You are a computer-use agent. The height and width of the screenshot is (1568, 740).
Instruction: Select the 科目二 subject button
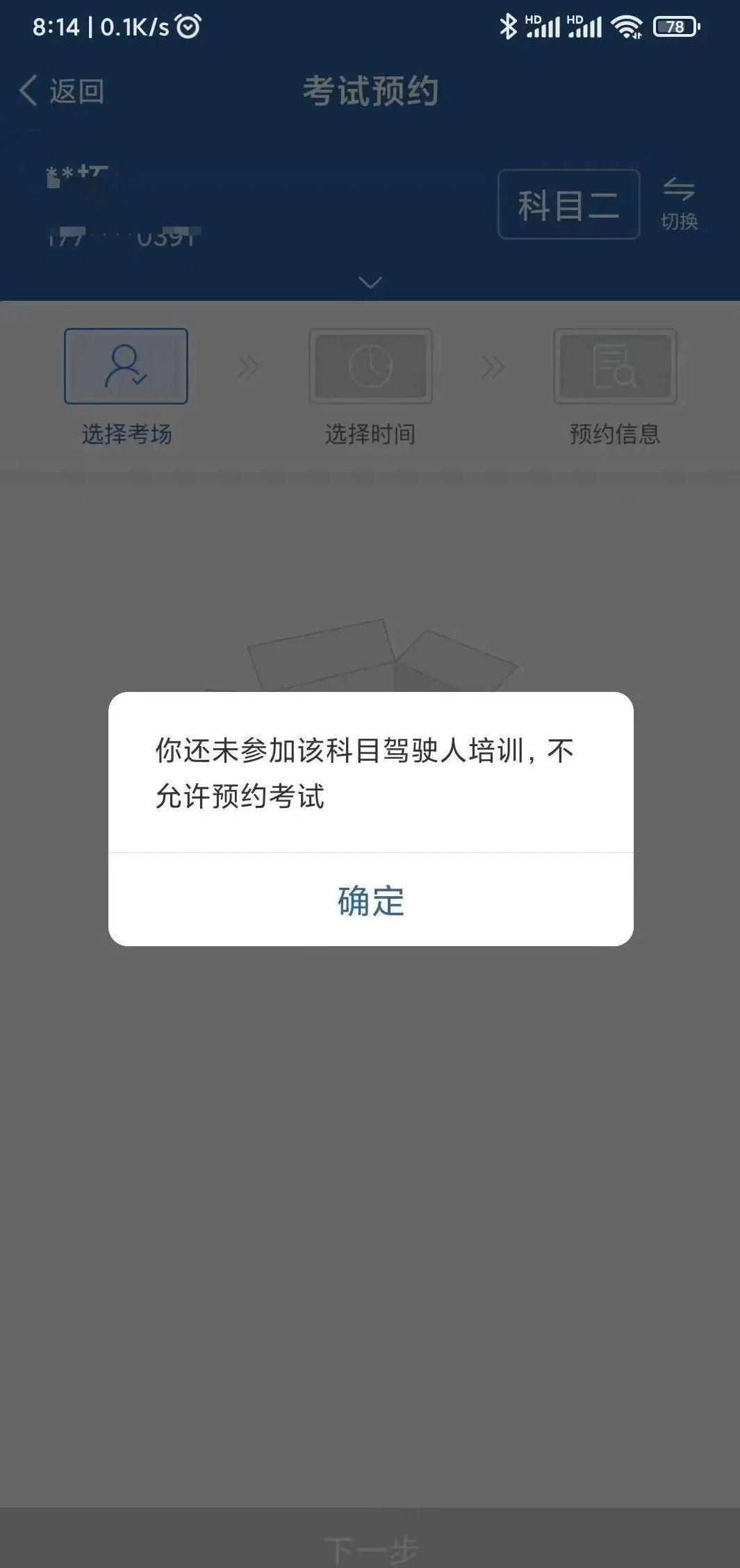[x=568, y=205]
